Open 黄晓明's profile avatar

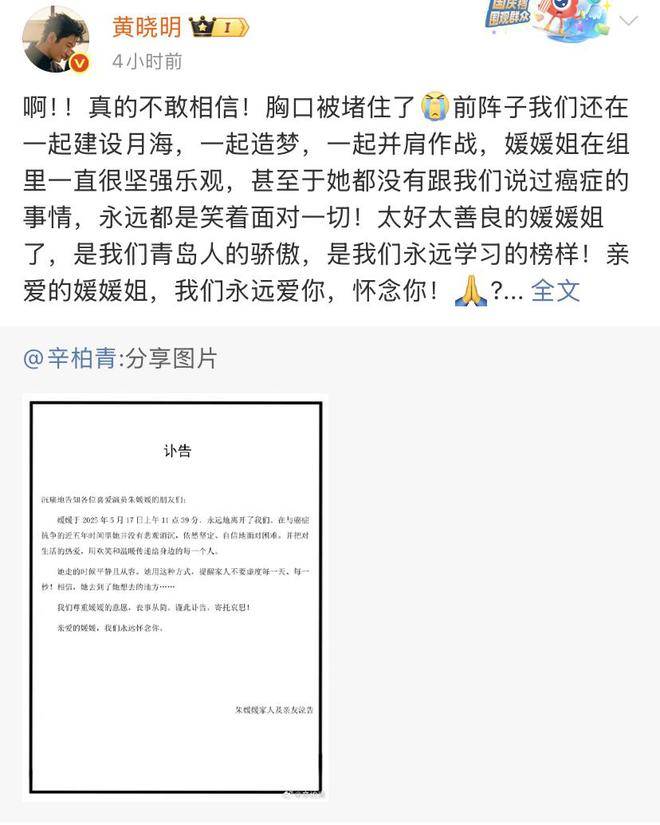point(56,41)
